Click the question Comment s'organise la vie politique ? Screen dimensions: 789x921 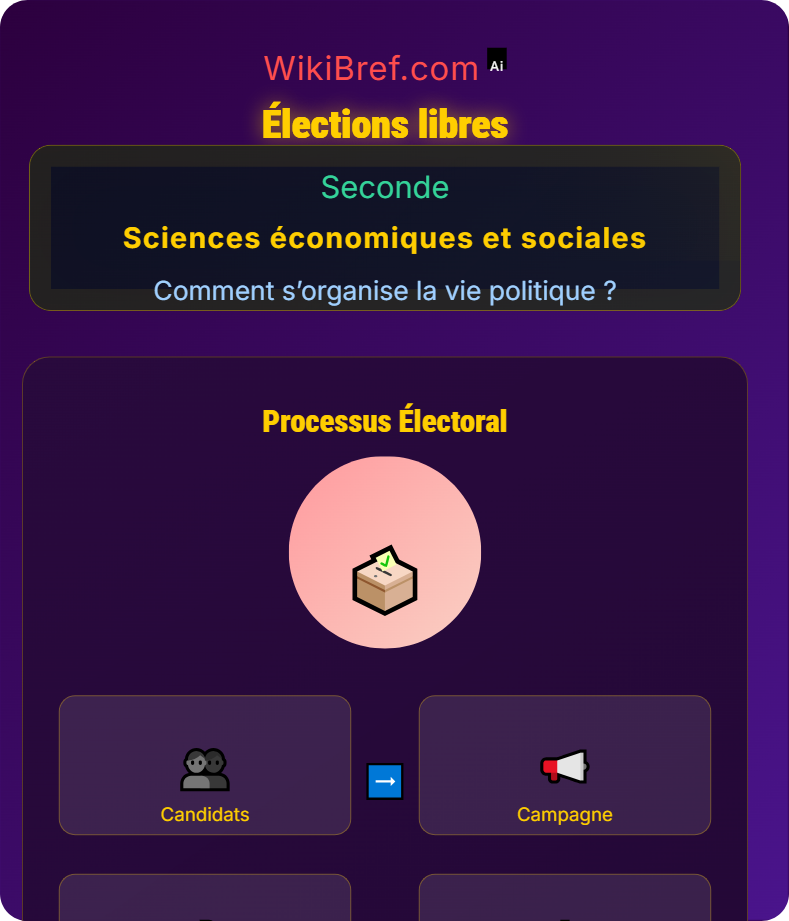tap(386, 291)
